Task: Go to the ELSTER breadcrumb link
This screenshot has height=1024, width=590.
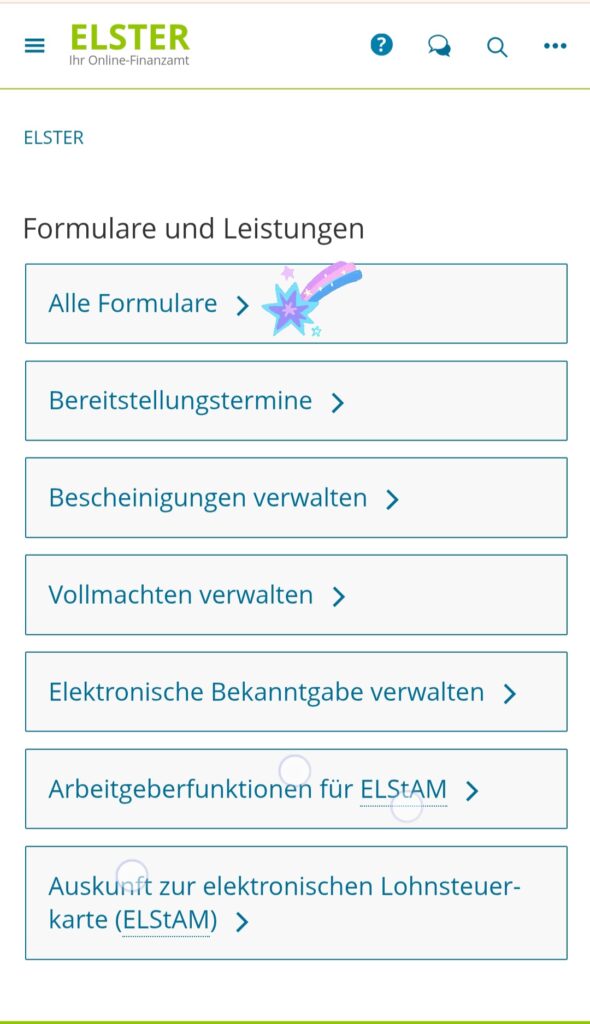Action: point(54,138)
